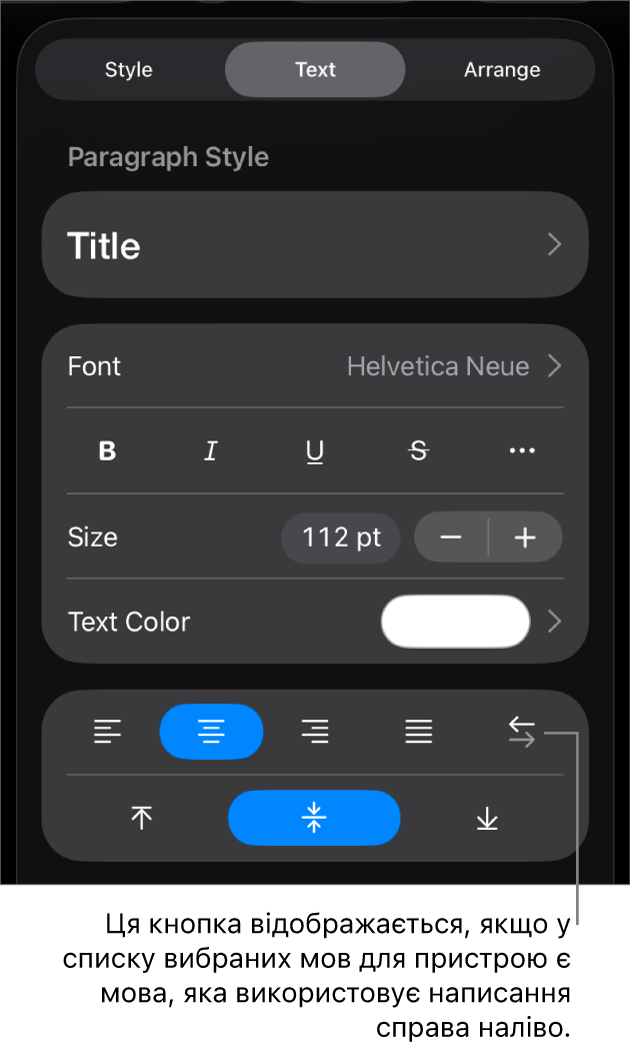
Task: Align text to the top
Action: (142, 819)
